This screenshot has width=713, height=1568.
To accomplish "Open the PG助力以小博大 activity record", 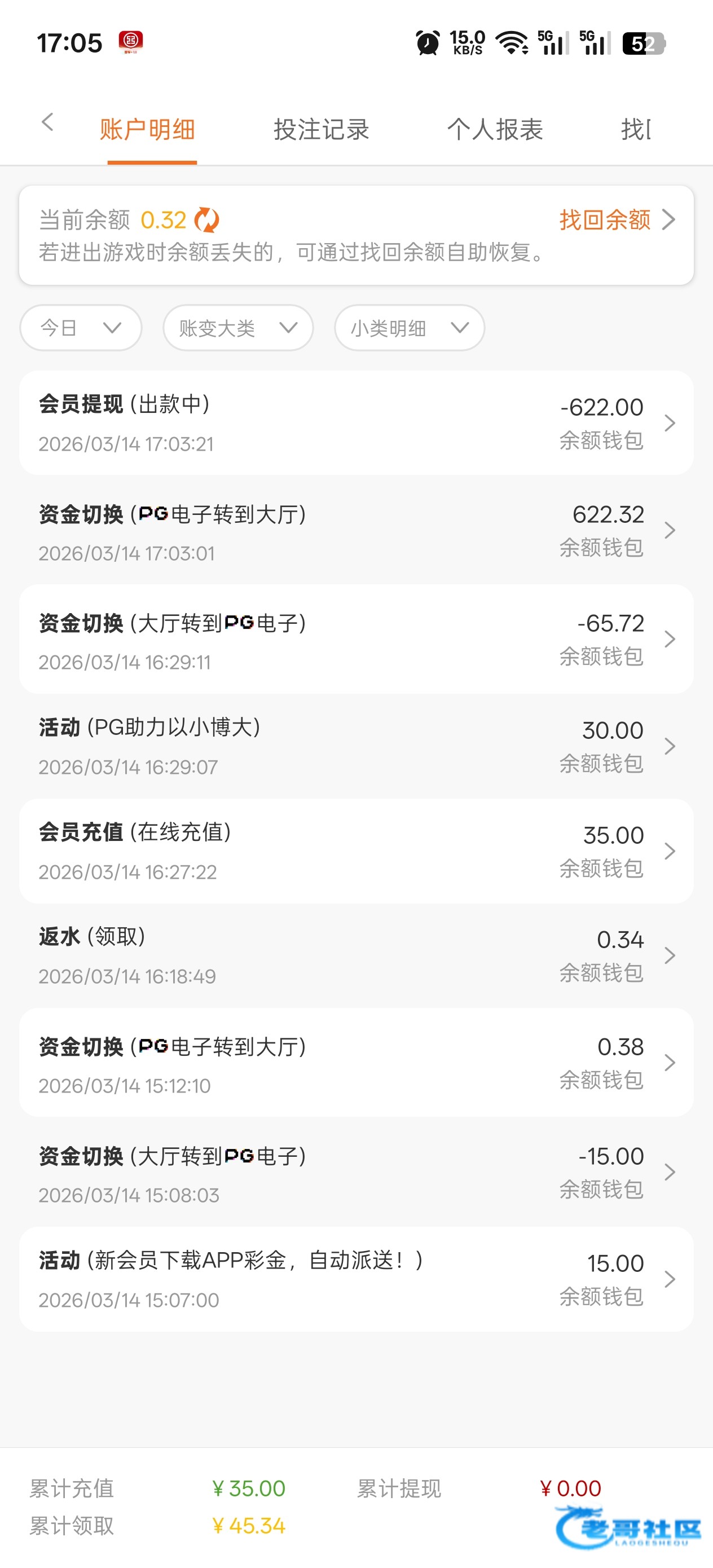I will pyautogui.click(x=356, y=746).
